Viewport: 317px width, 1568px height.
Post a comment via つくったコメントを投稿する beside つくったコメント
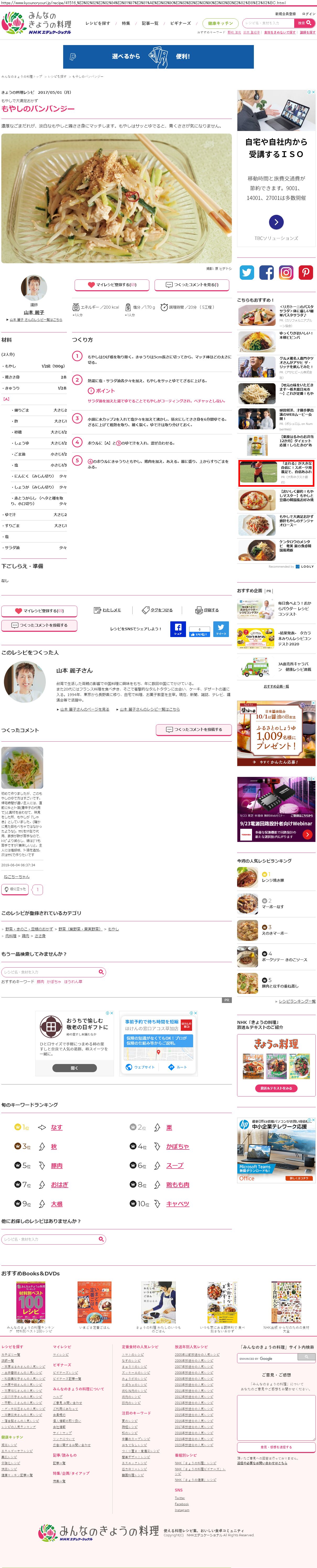(x=194, y=729)
